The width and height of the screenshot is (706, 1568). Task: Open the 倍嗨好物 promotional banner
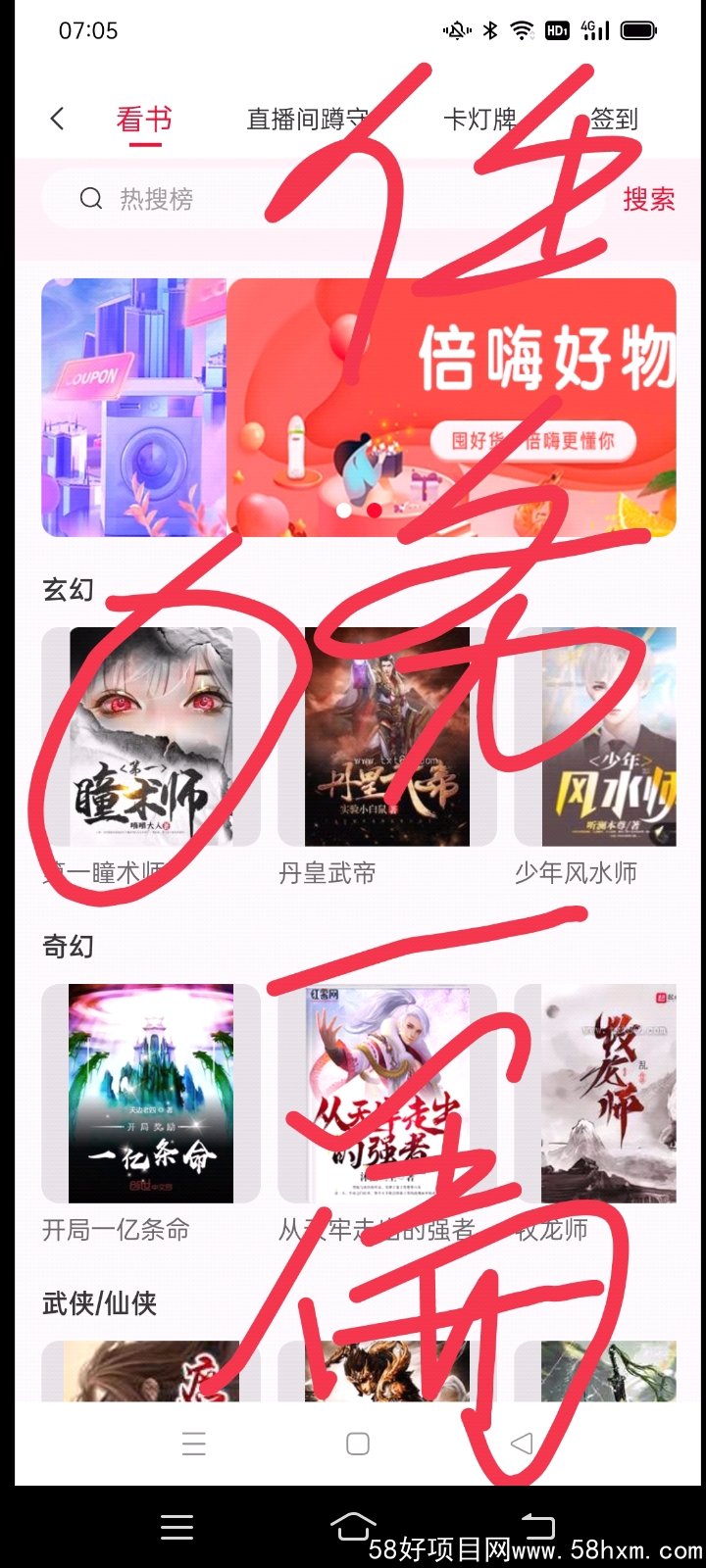(451, 407)
